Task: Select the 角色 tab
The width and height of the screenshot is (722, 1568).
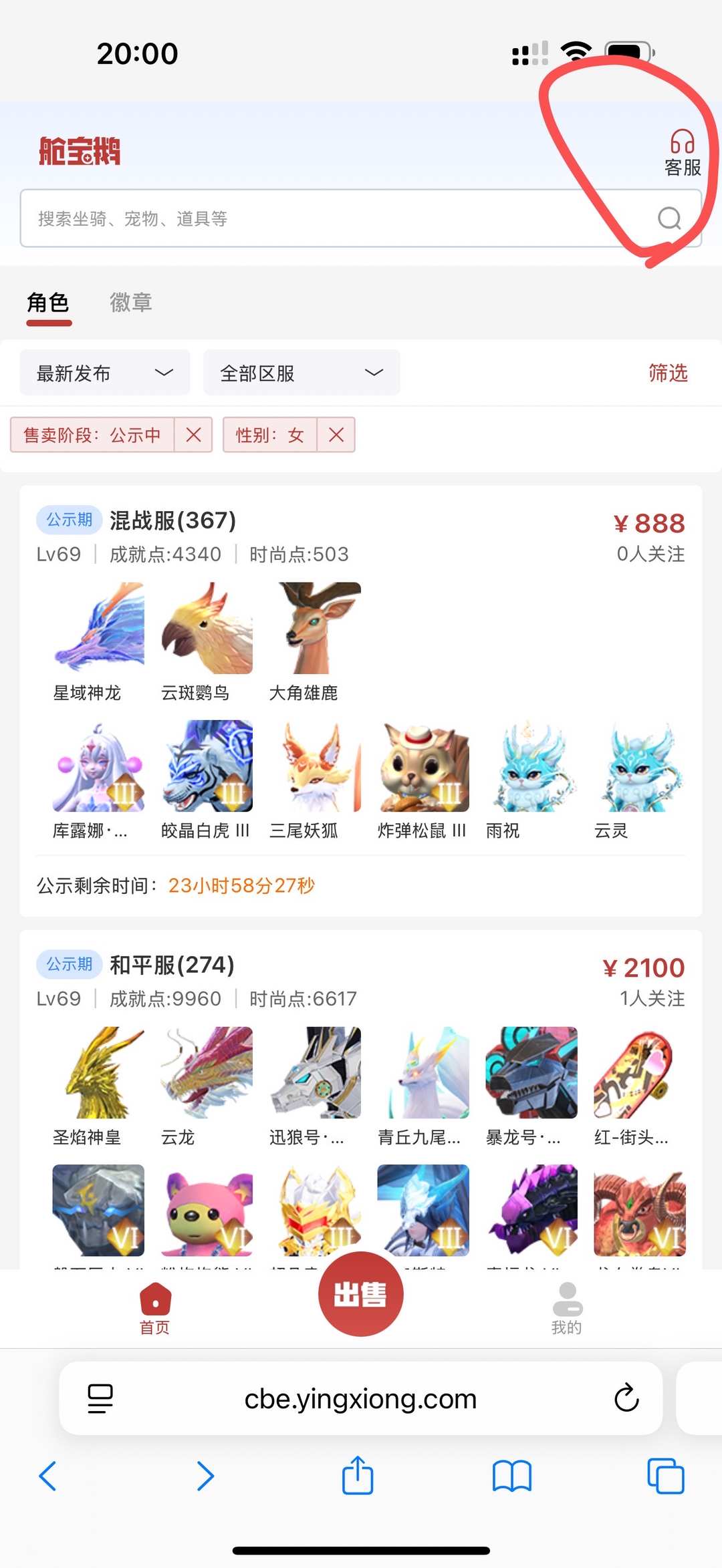Action: pos(48,303)
